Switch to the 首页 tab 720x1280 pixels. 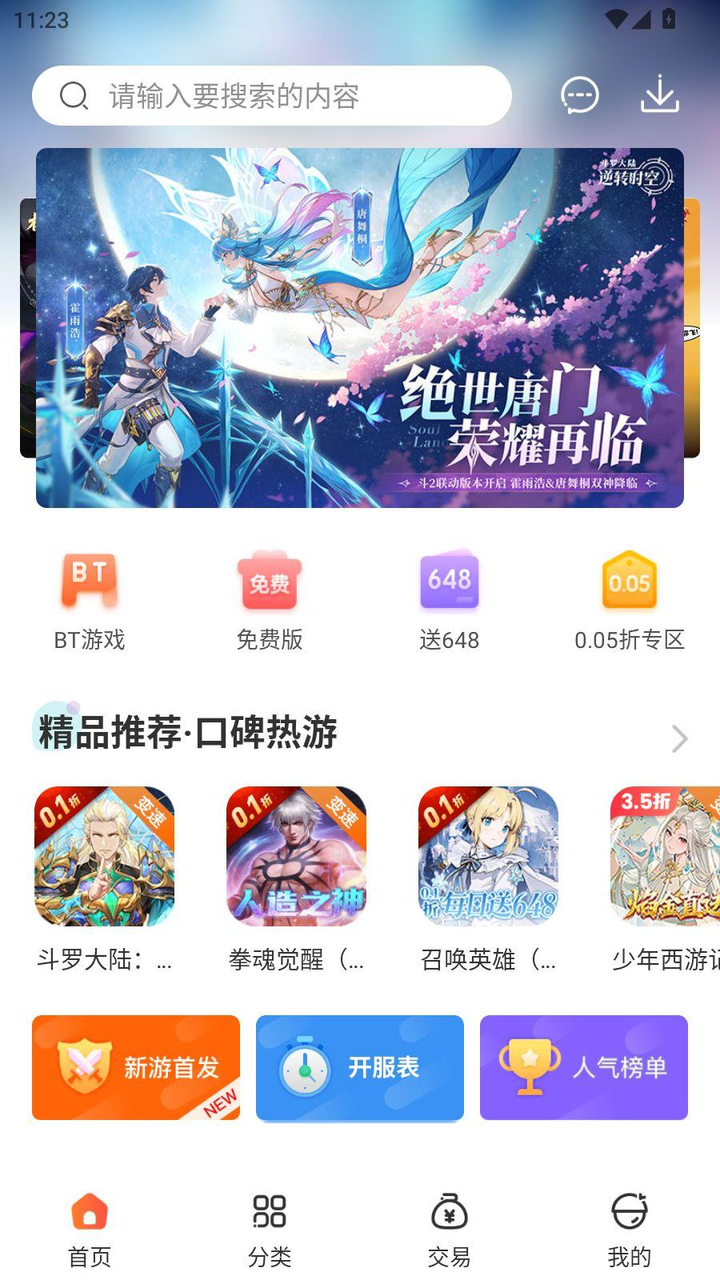[89, 1230]
